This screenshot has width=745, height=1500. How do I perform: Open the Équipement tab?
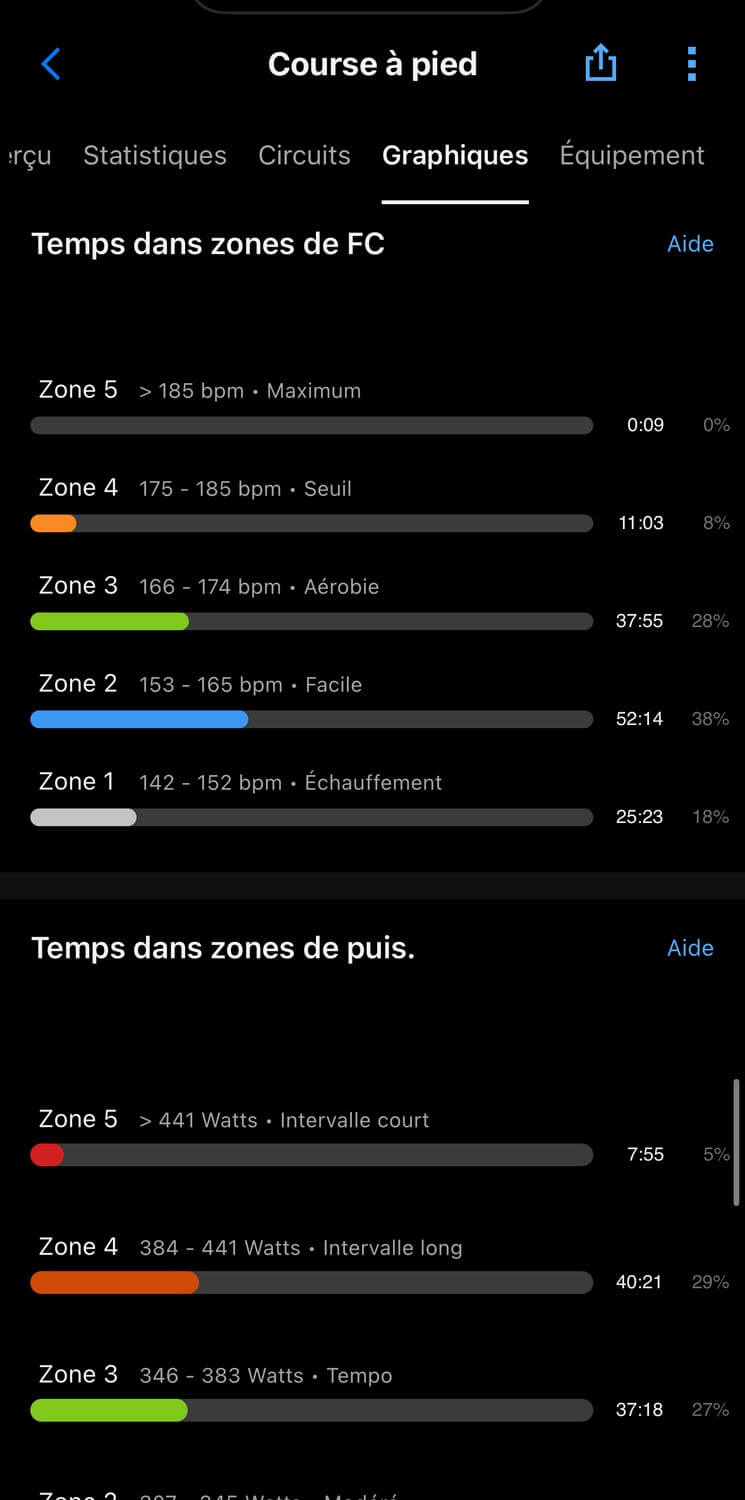pyautogui.click(x=632, y=156)
